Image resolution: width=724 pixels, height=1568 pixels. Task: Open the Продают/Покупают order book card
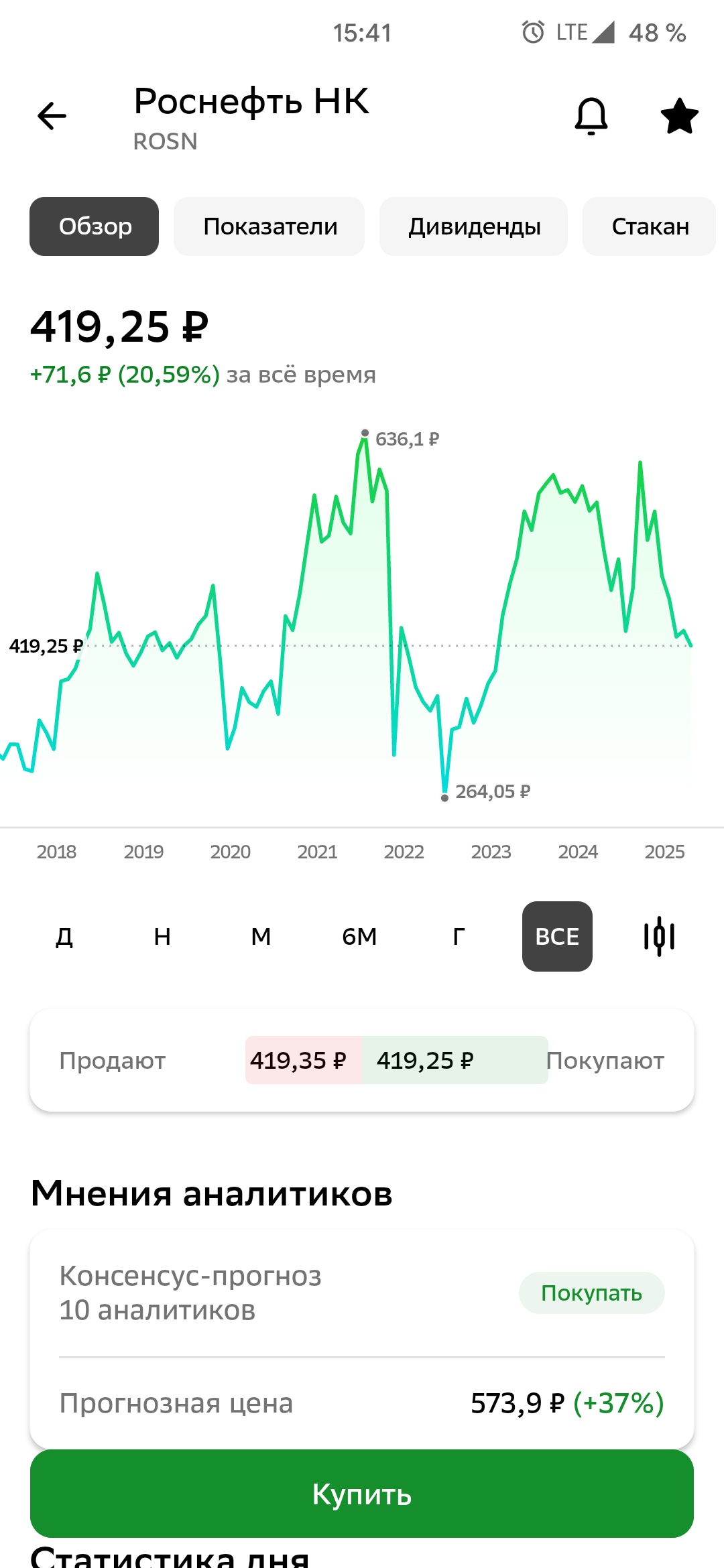[x=362, y=1060]
